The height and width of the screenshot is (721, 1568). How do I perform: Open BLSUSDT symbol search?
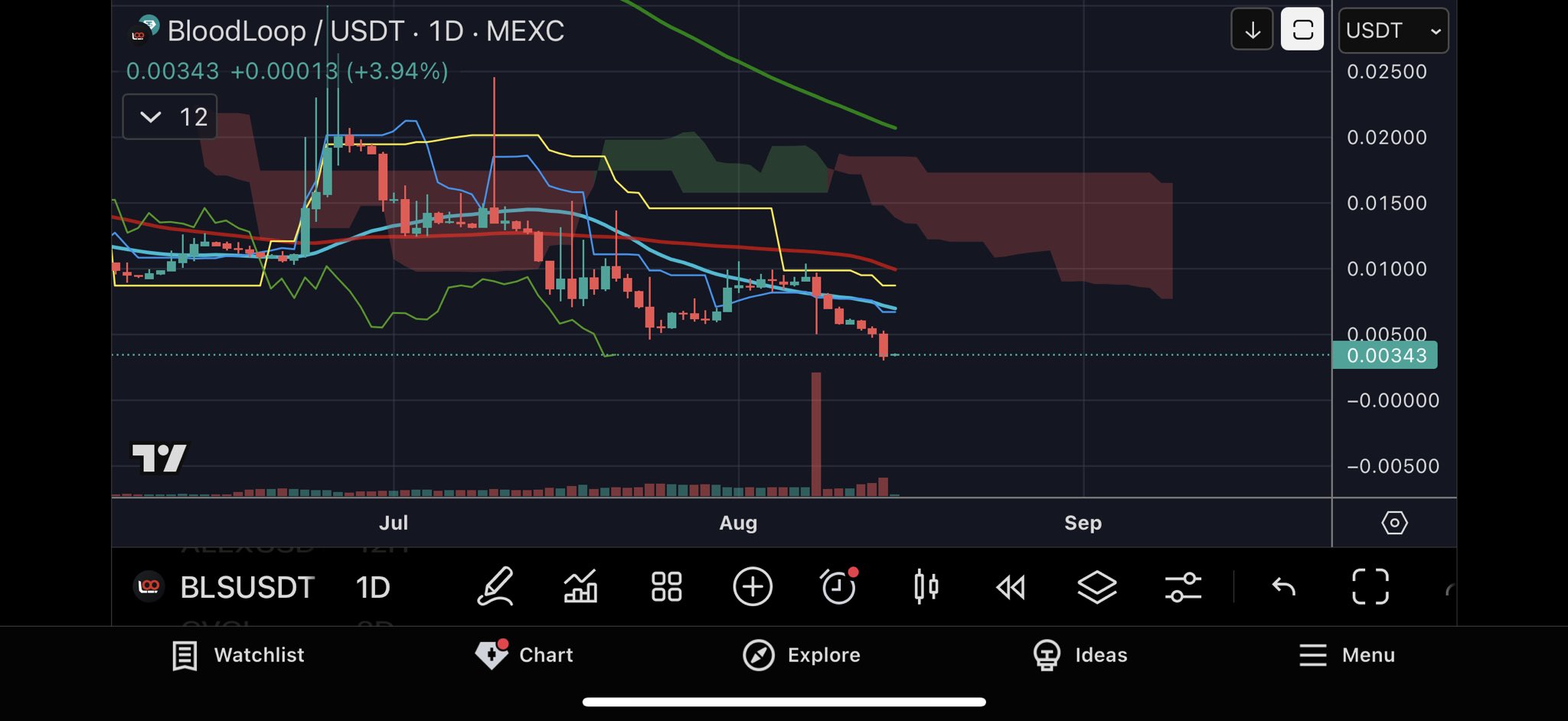[x=247, y=588]
